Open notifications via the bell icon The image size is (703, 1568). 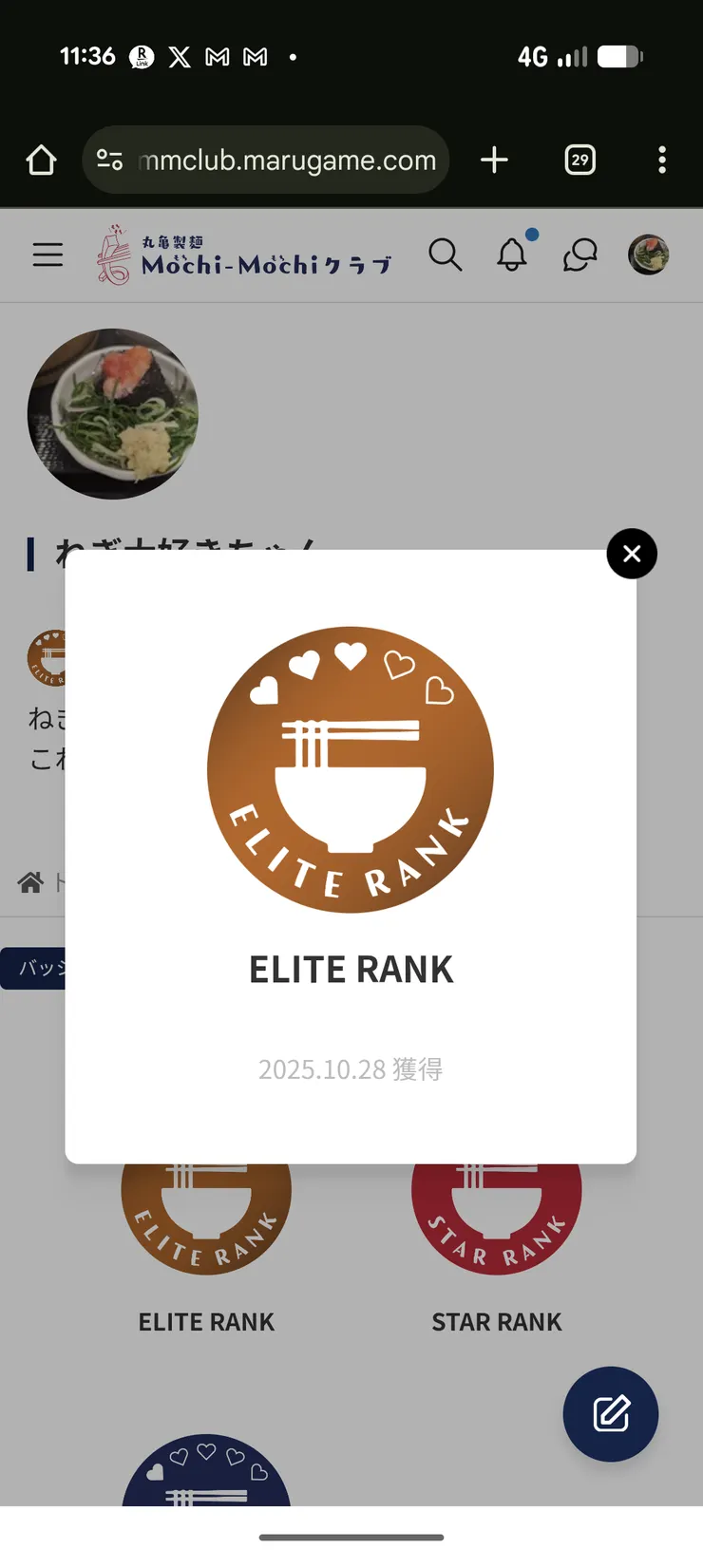click(513, 255)
